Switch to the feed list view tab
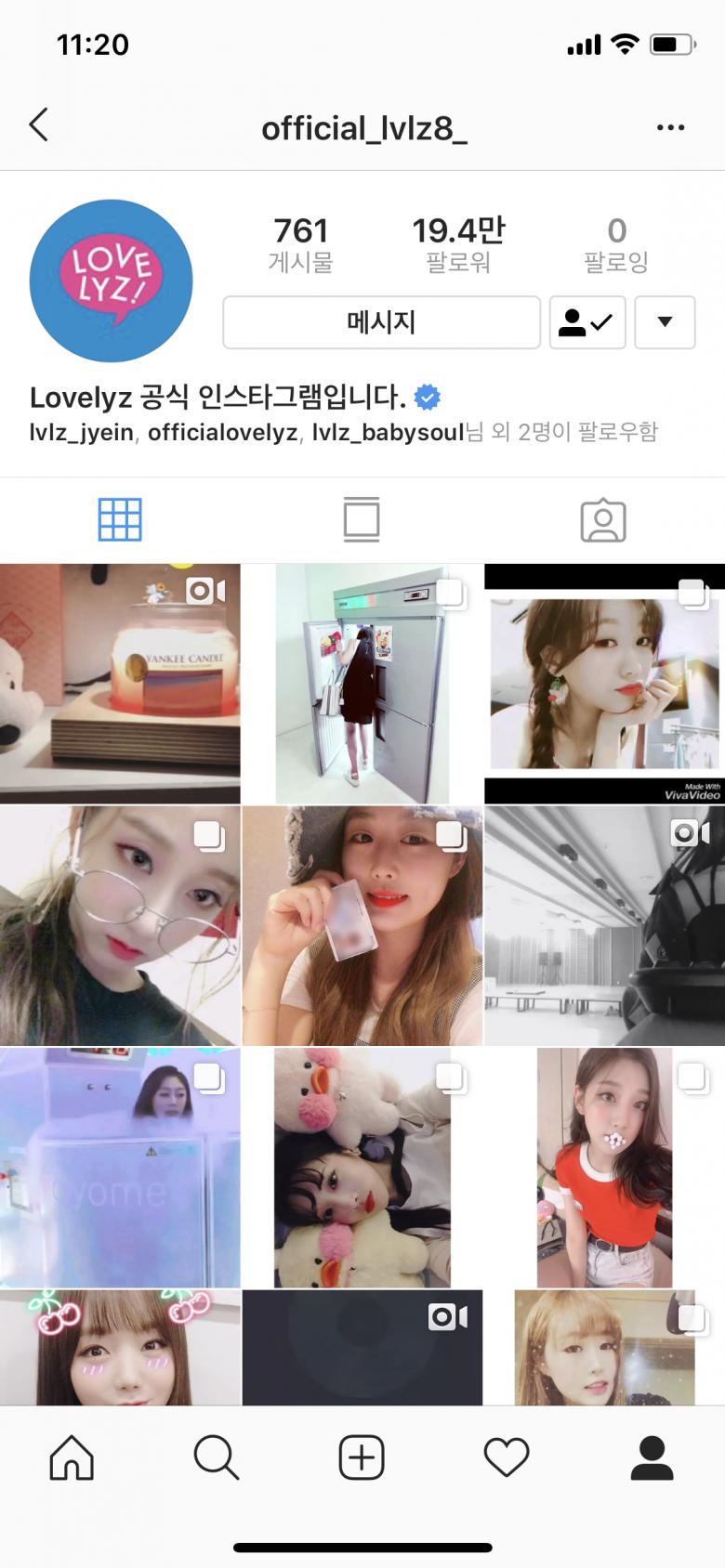Viewport: 725px width, 1568px height. point(362,519)
